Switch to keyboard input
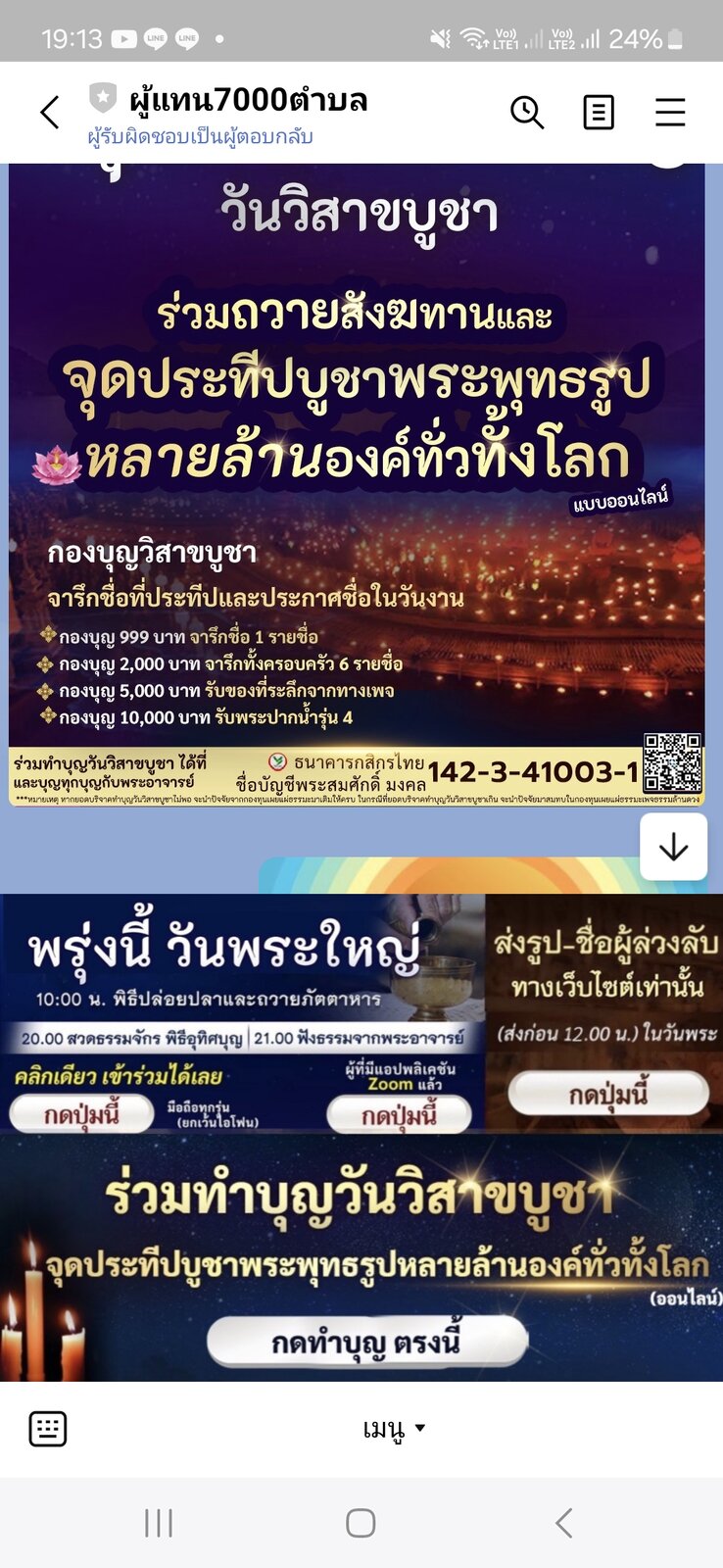The height and width of the screenshot is (1568, 723). (48, 1429)
